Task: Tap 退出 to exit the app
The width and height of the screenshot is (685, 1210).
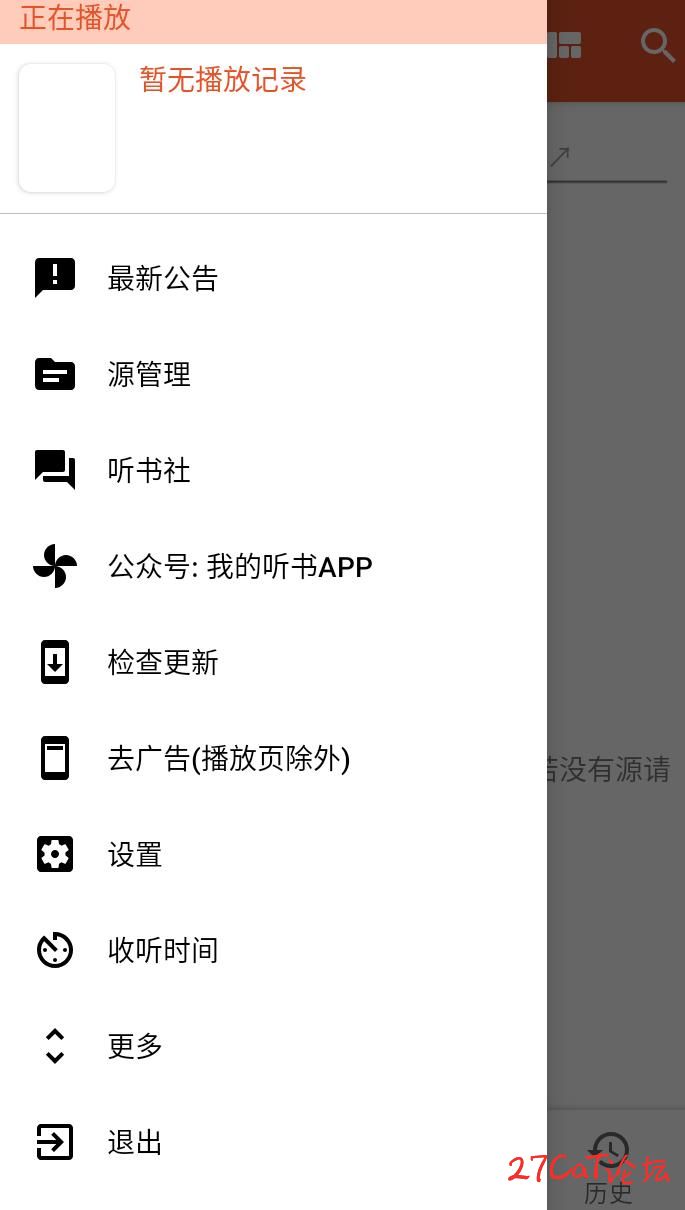Action: click(135, 1142)
